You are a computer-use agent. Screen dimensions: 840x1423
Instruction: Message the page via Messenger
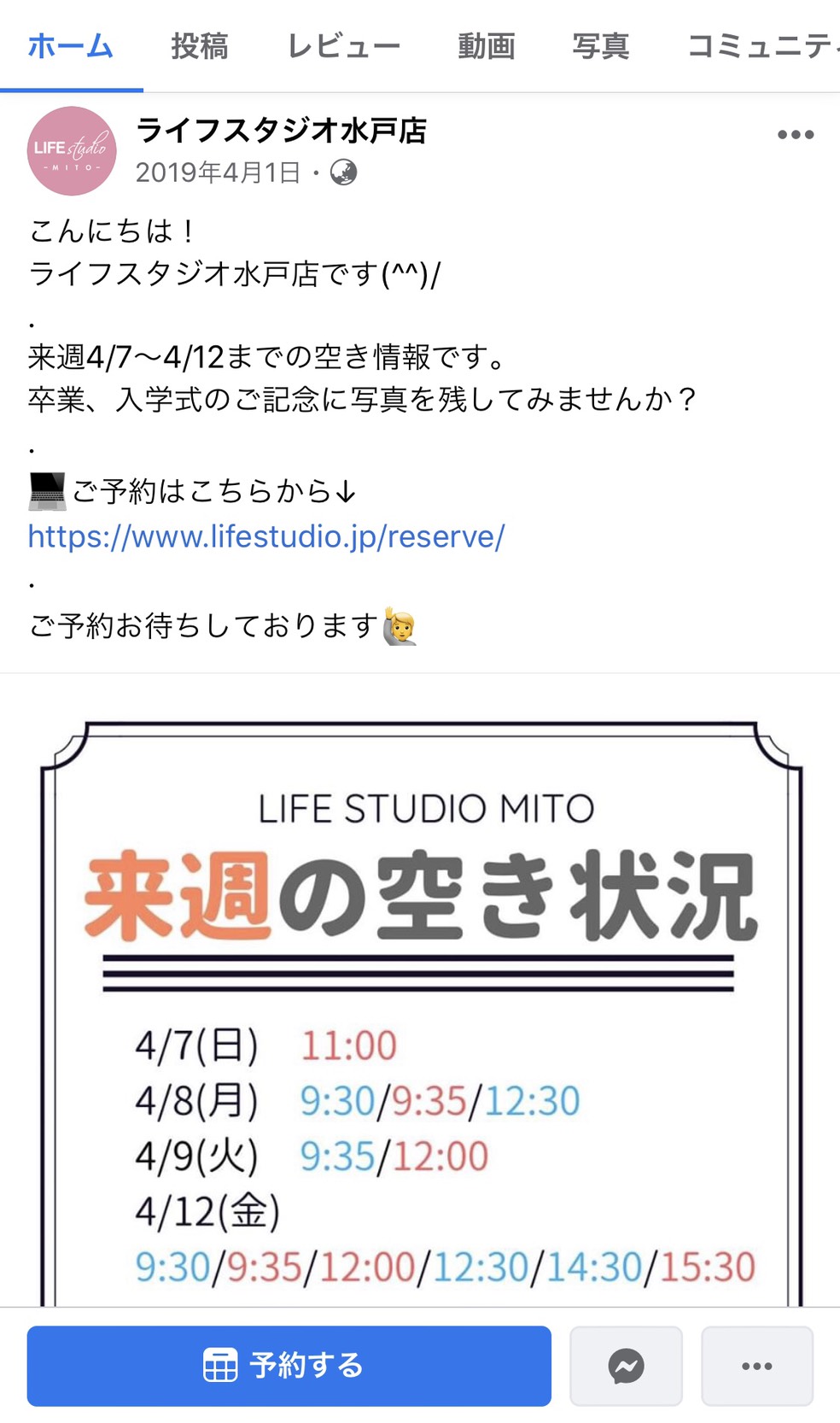626,1365
